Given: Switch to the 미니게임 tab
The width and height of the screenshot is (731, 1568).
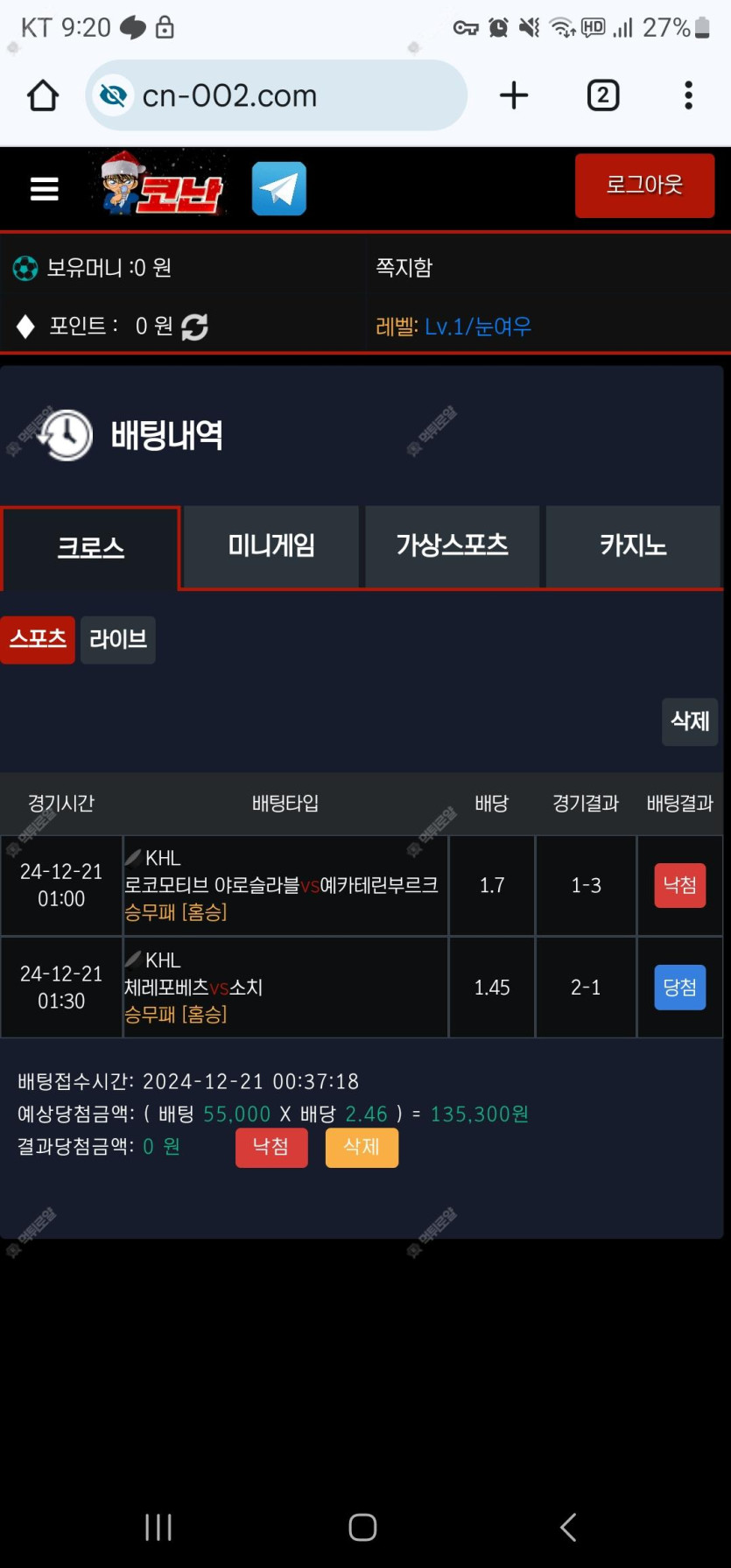Looking at the screenshot, I should (x=271, y=546).
